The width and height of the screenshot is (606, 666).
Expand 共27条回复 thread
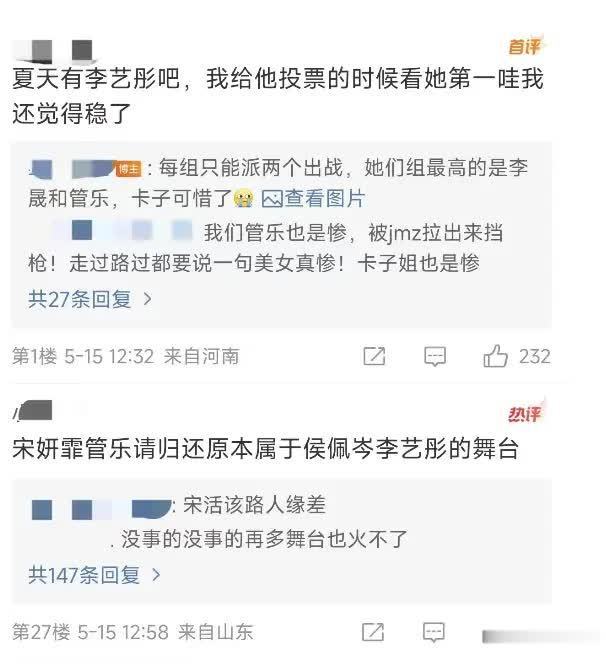90,298
